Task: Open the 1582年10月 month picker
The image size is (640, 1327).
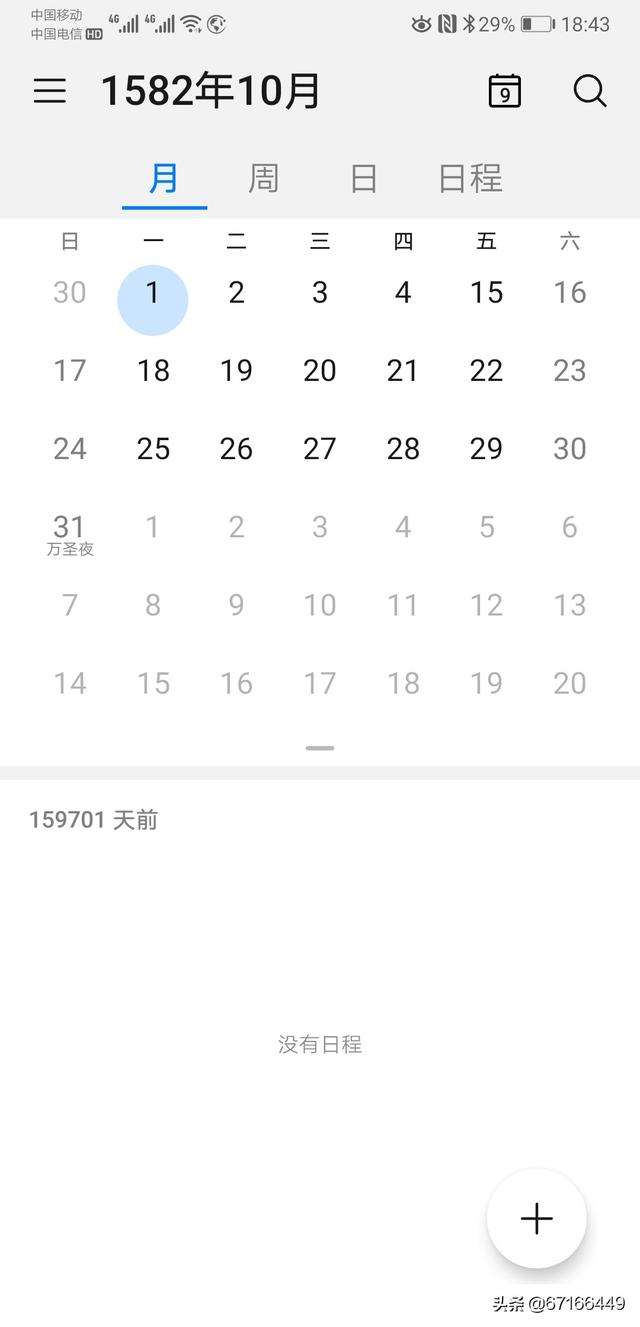Action: [x=211, y=91]
